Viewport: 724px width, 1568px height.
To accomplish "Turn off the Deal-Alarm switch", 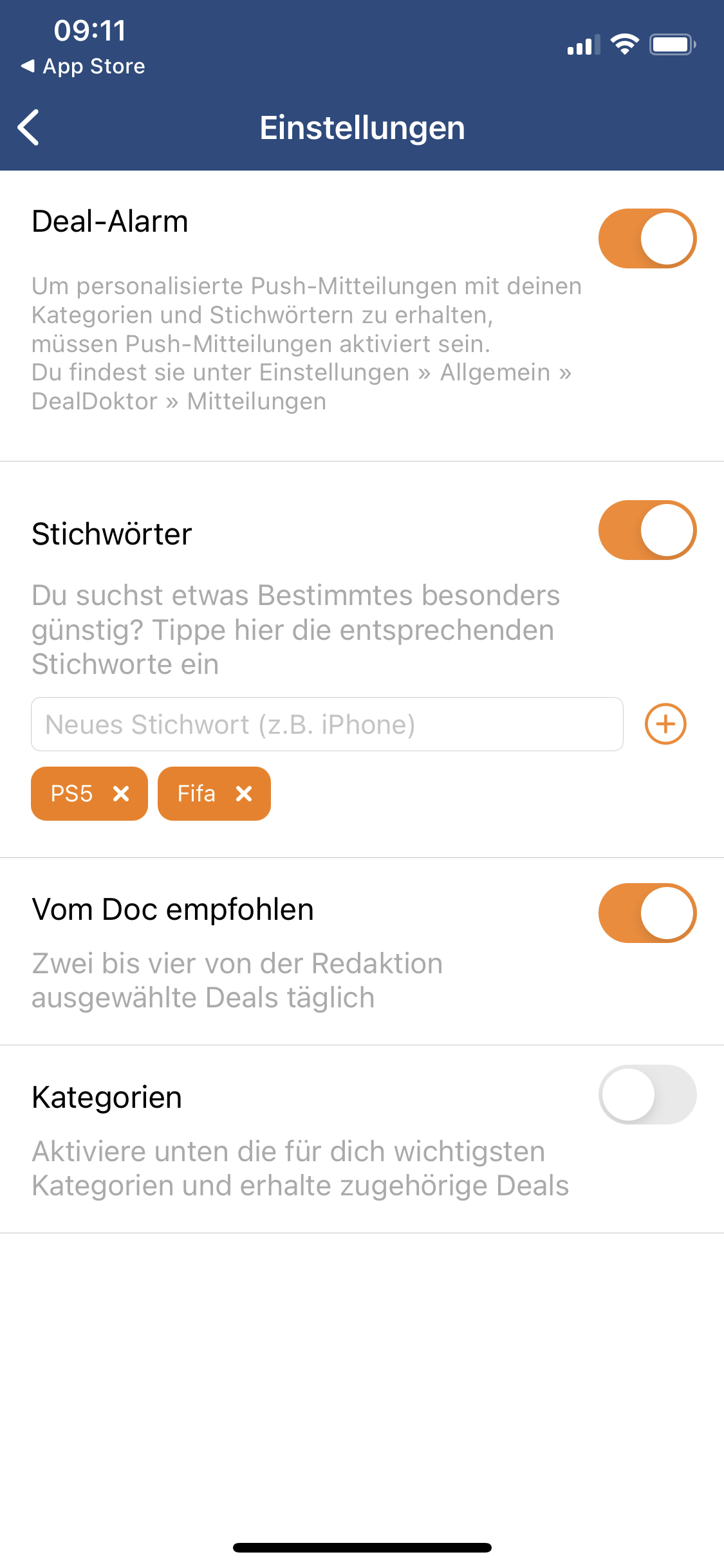I will coord(647,238).
